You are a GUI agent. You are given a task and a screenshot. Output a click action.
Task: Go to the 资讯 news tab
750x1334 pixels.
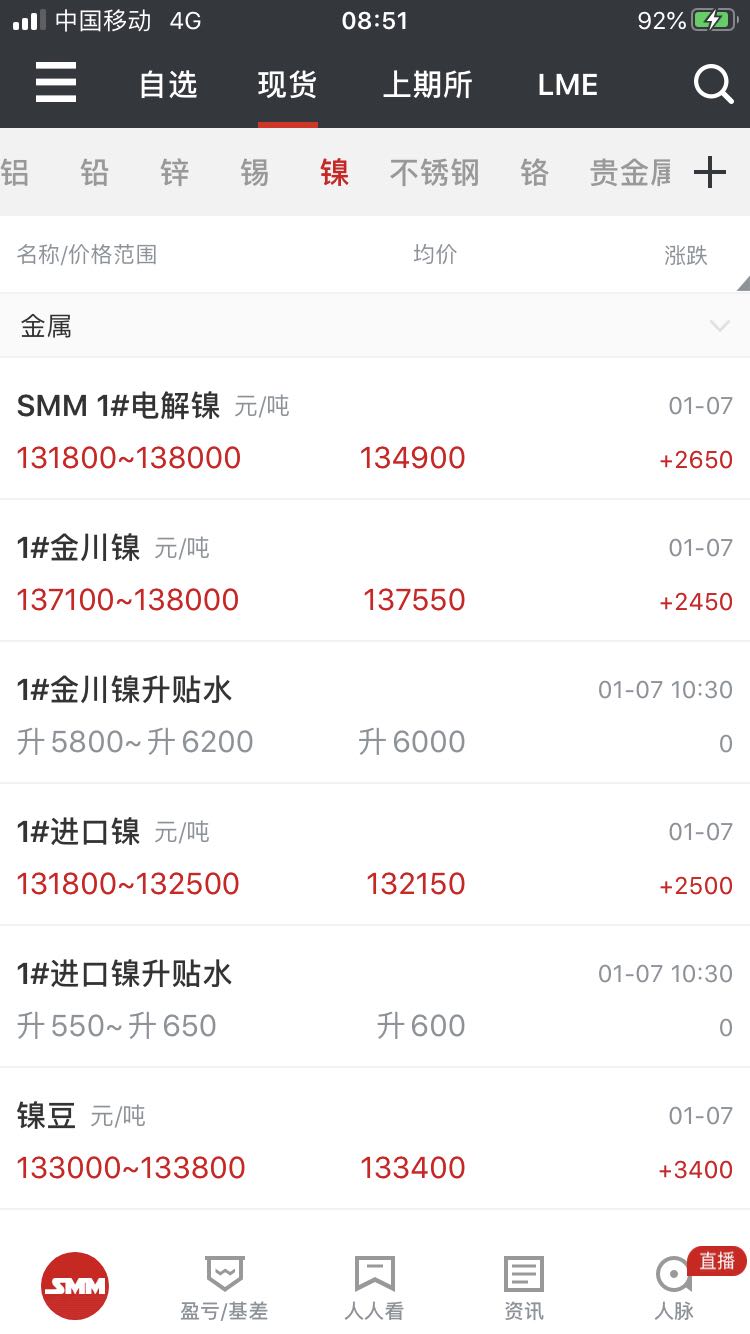click(524, 1286)
